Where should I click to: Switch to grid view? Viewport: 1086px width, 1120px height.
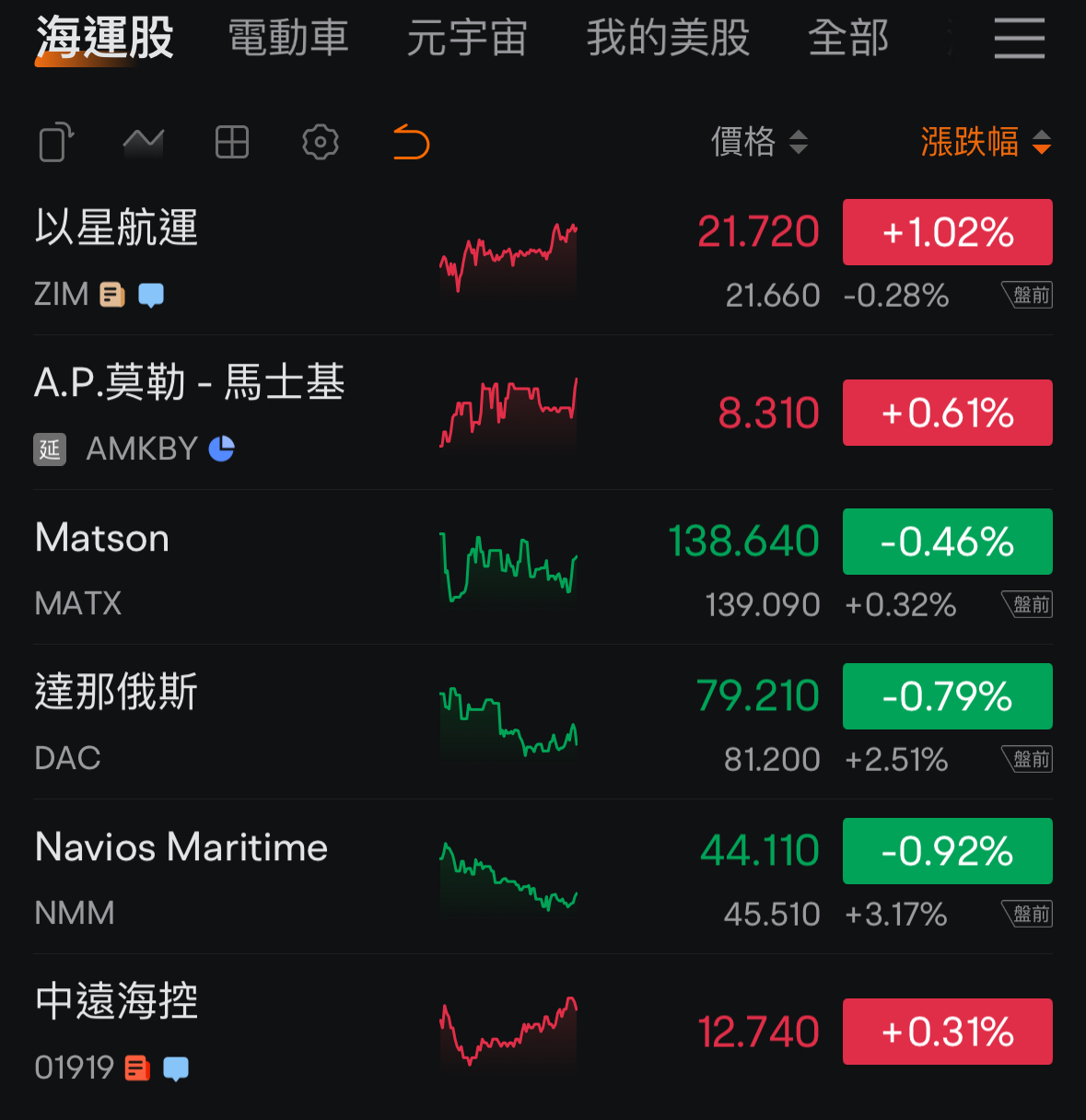pos(232,143)
